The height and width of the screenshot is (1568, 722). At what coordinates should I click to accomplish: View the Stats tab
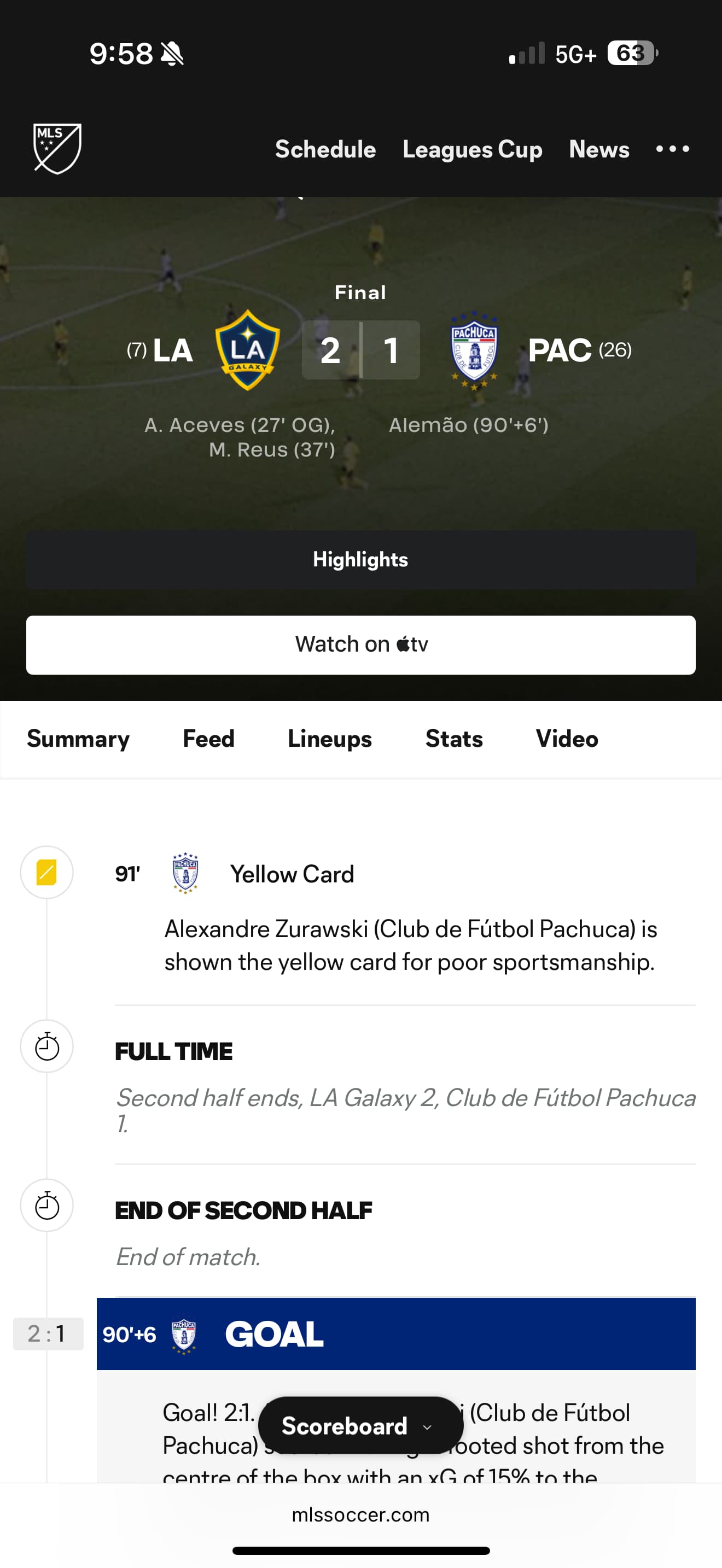coord(453,739)
